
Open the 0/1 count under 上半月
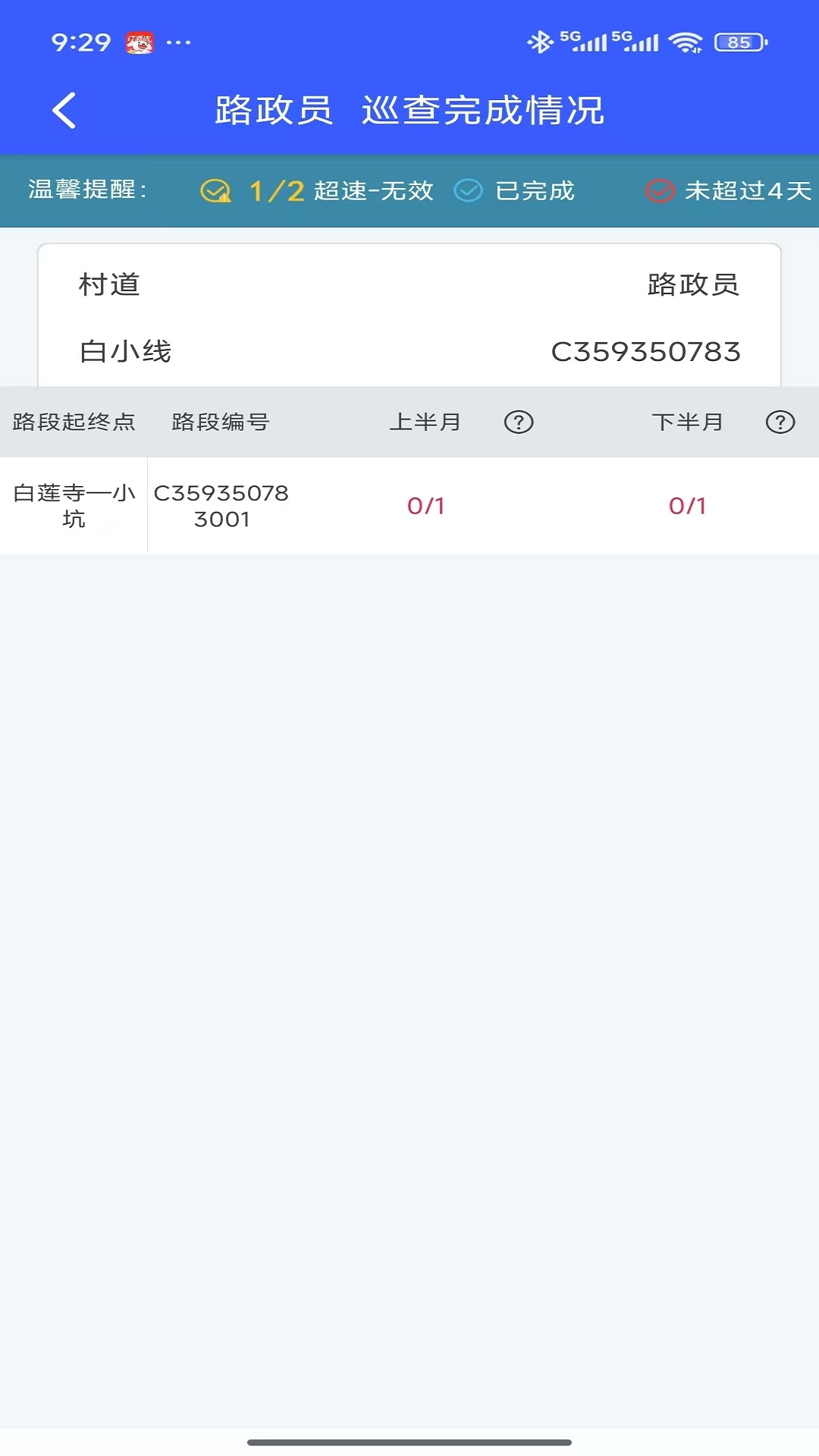(x=426, y=505)
